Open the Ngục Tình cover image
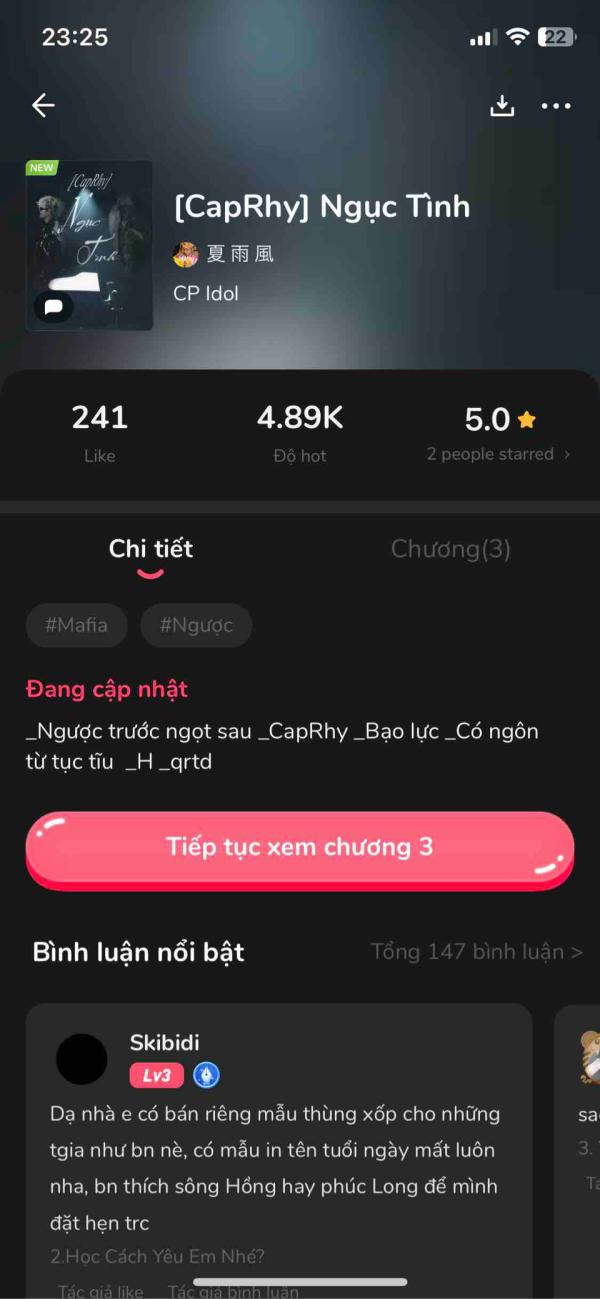The width and height of the screenshot is (600, 1299). tap(89, 245)
